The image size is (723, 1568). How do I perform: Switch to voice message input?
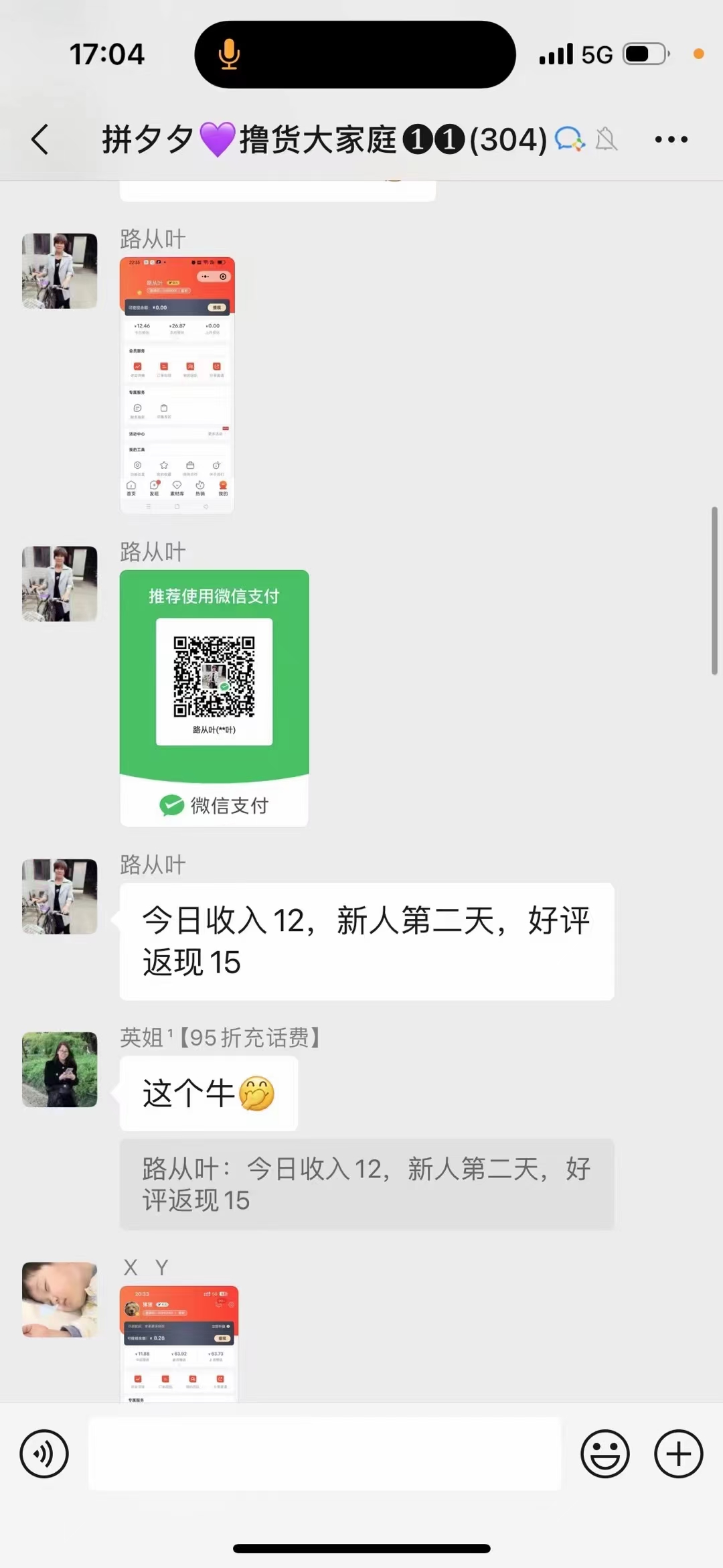(x=44, y=1453)
